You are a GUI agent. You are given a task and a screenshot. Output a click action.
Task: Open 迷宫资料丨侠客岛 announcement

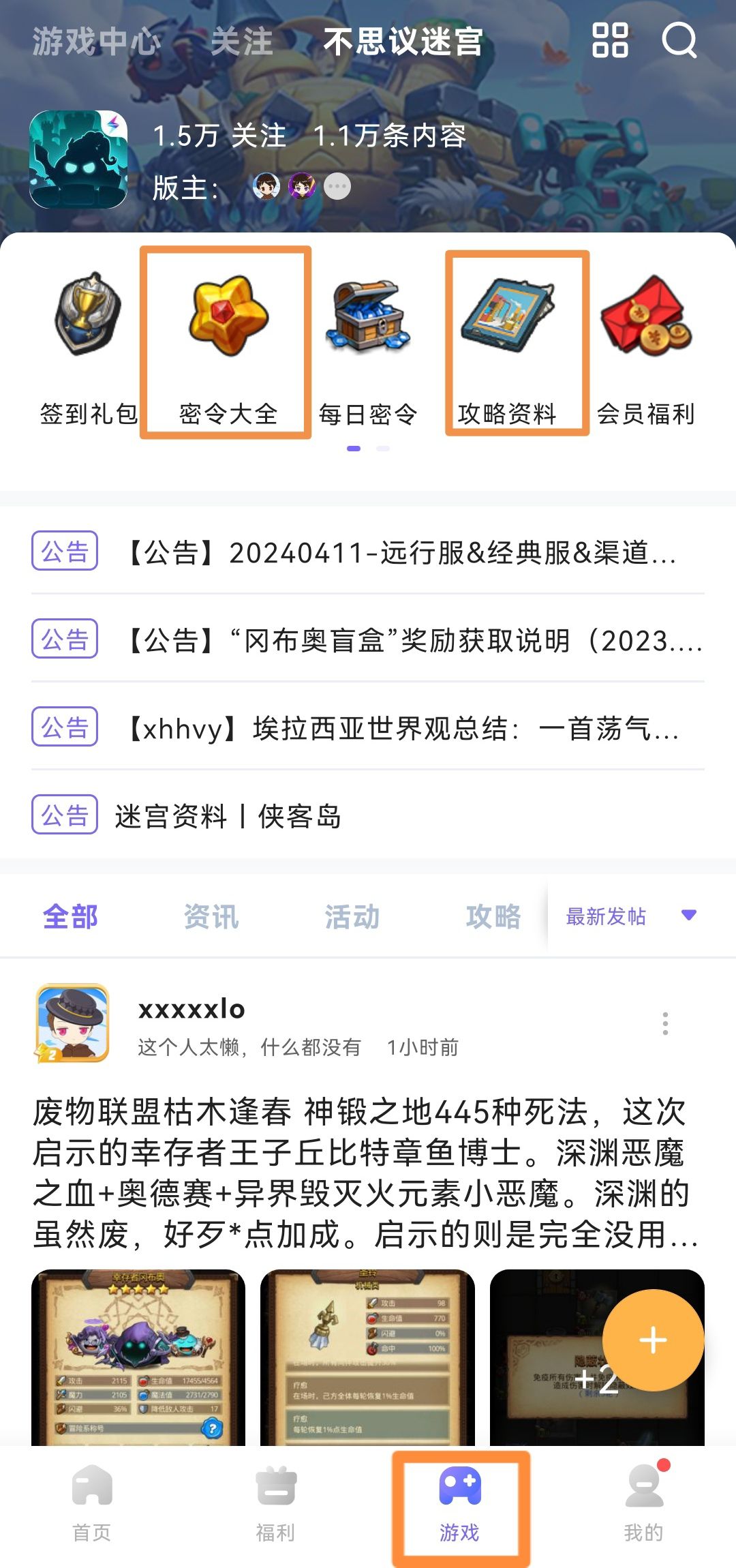click(x=228, y=816)
